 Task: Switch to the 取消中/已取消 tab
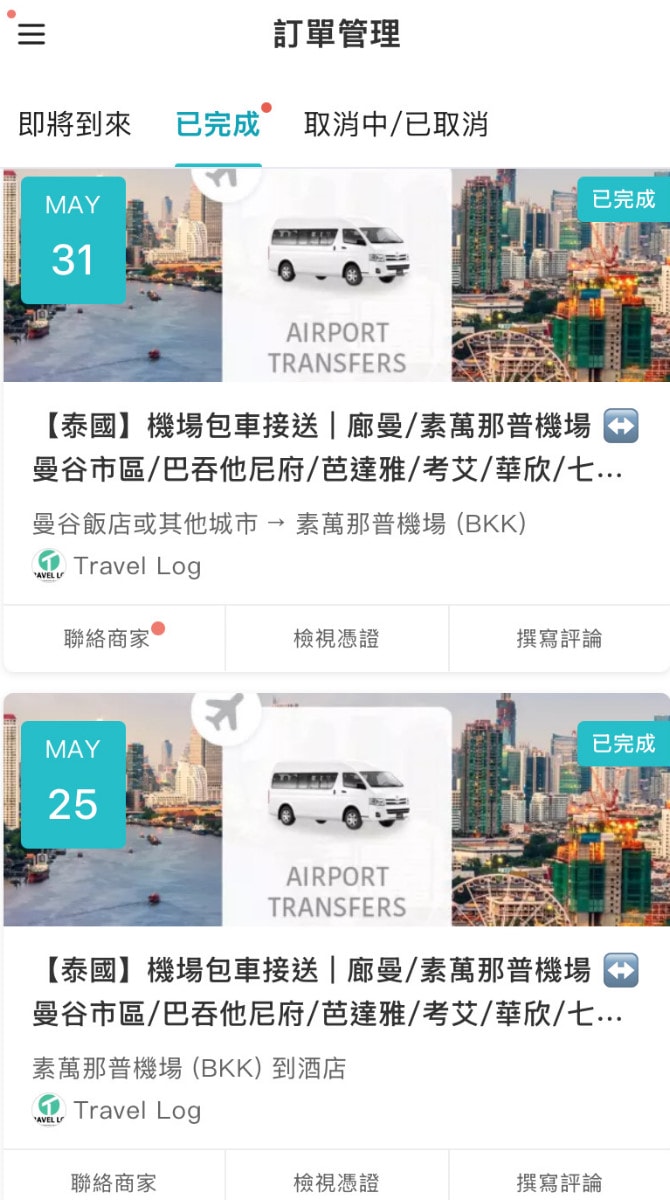(396, 125)
